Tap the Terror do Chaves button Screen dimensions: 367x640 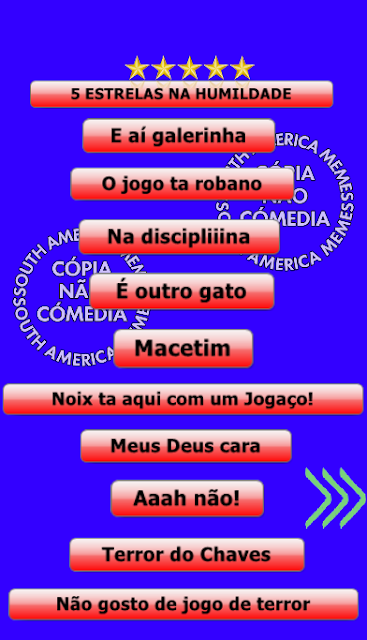(187, 555)
